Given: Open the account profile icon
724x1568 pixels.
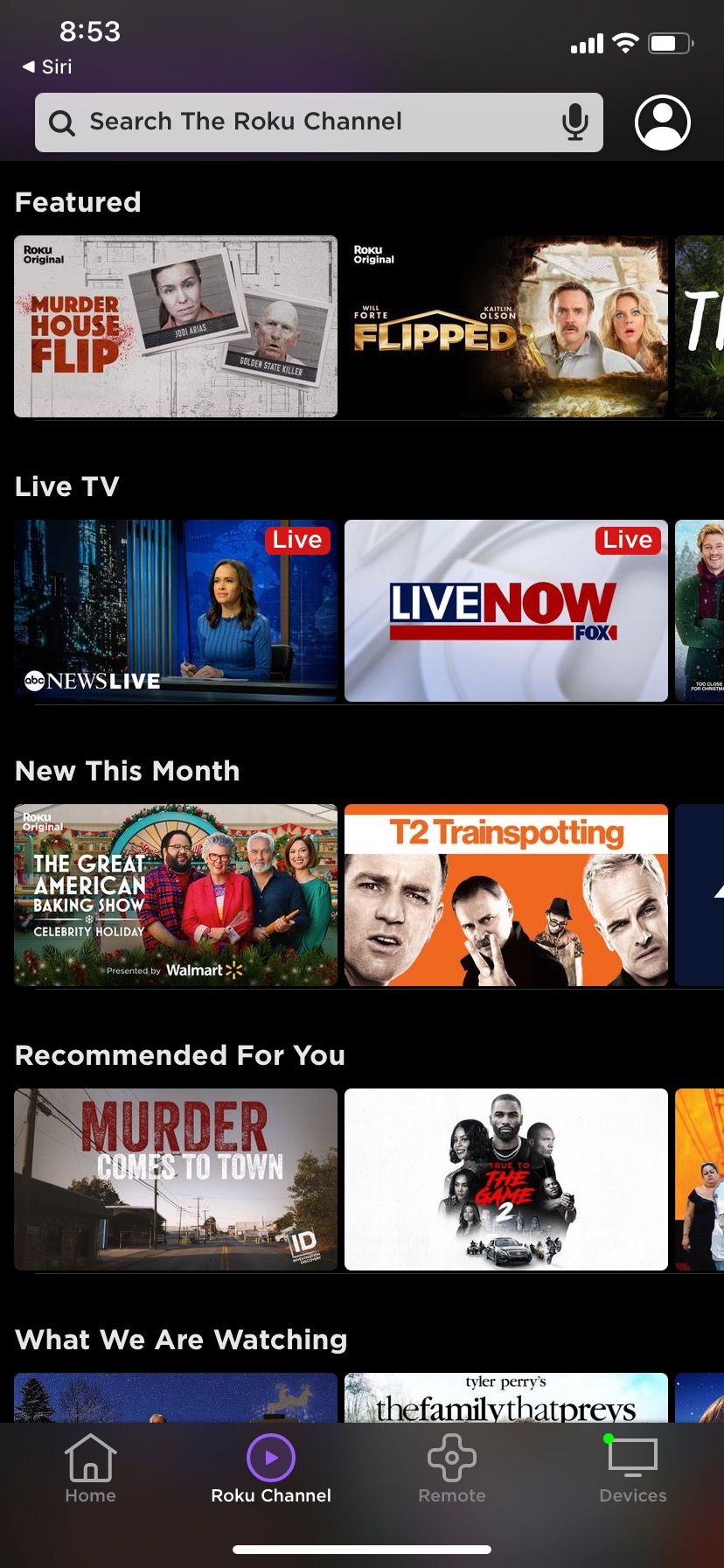Looking at the screenshot, I should [662, 122].
